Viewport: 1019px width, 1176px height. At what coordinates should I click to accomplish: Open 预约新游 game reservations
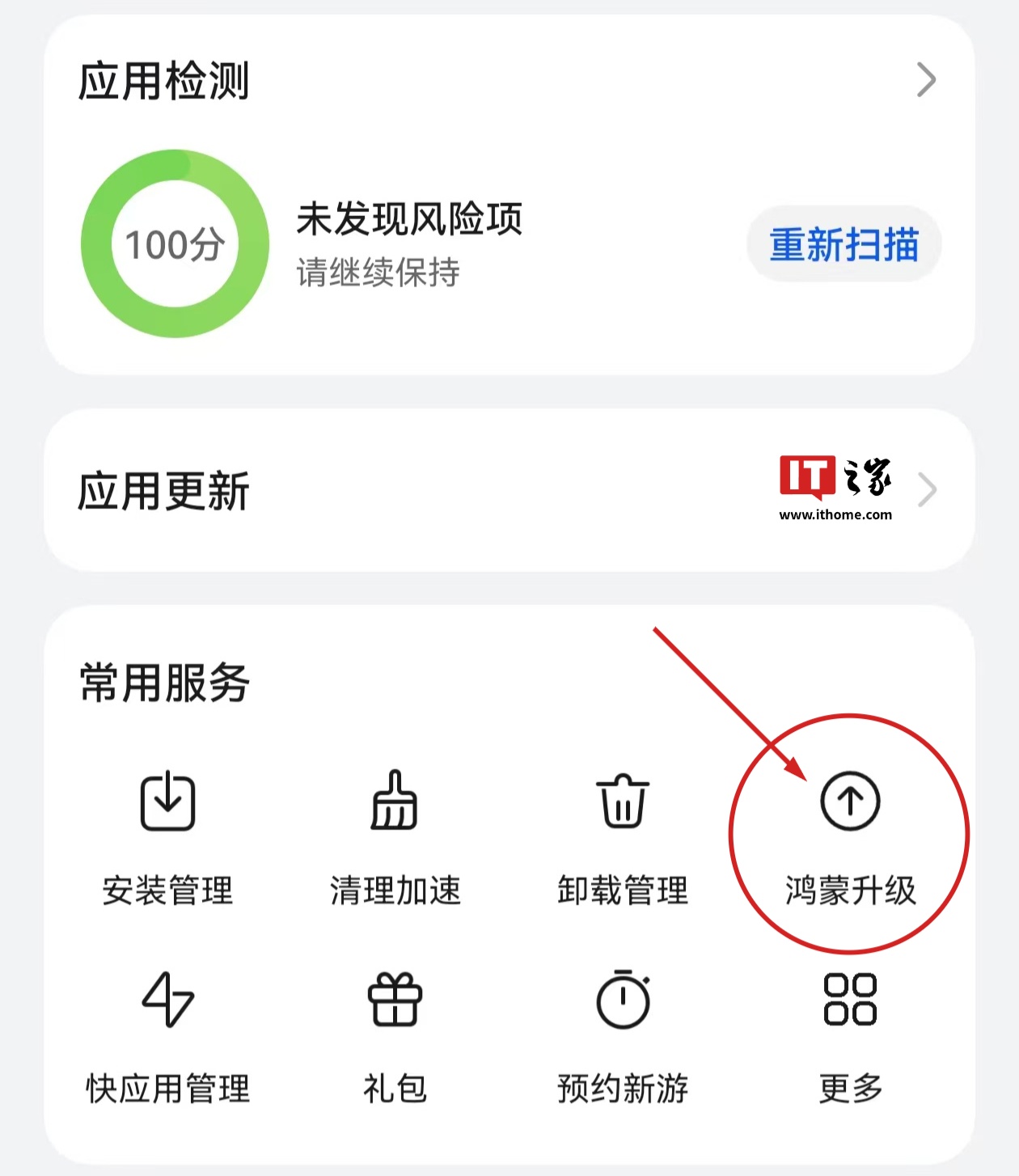tap(623, 1035)
